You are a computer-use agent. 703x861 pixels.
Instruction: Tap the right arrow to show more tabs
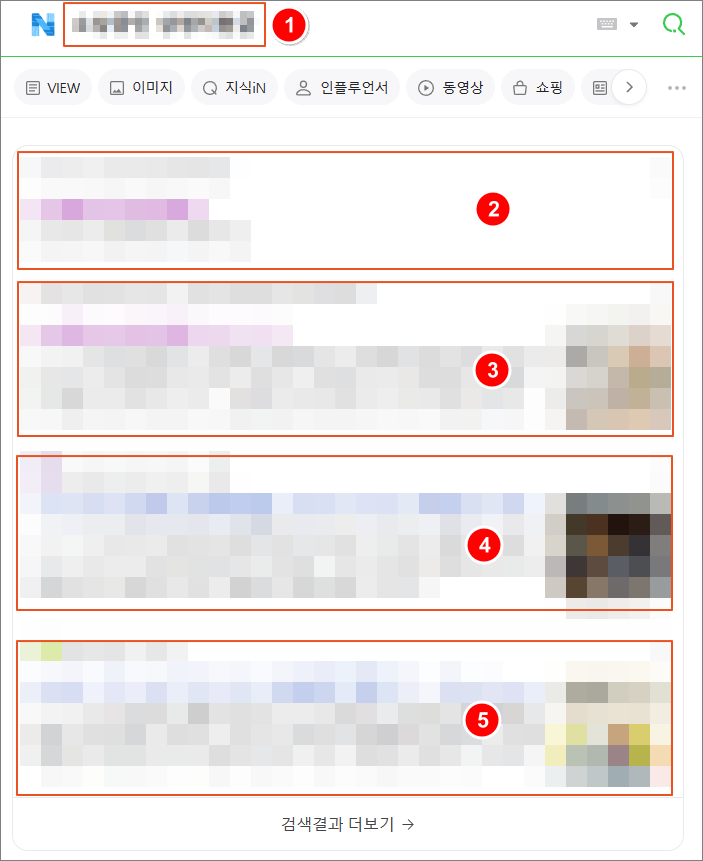pos(629,88)
